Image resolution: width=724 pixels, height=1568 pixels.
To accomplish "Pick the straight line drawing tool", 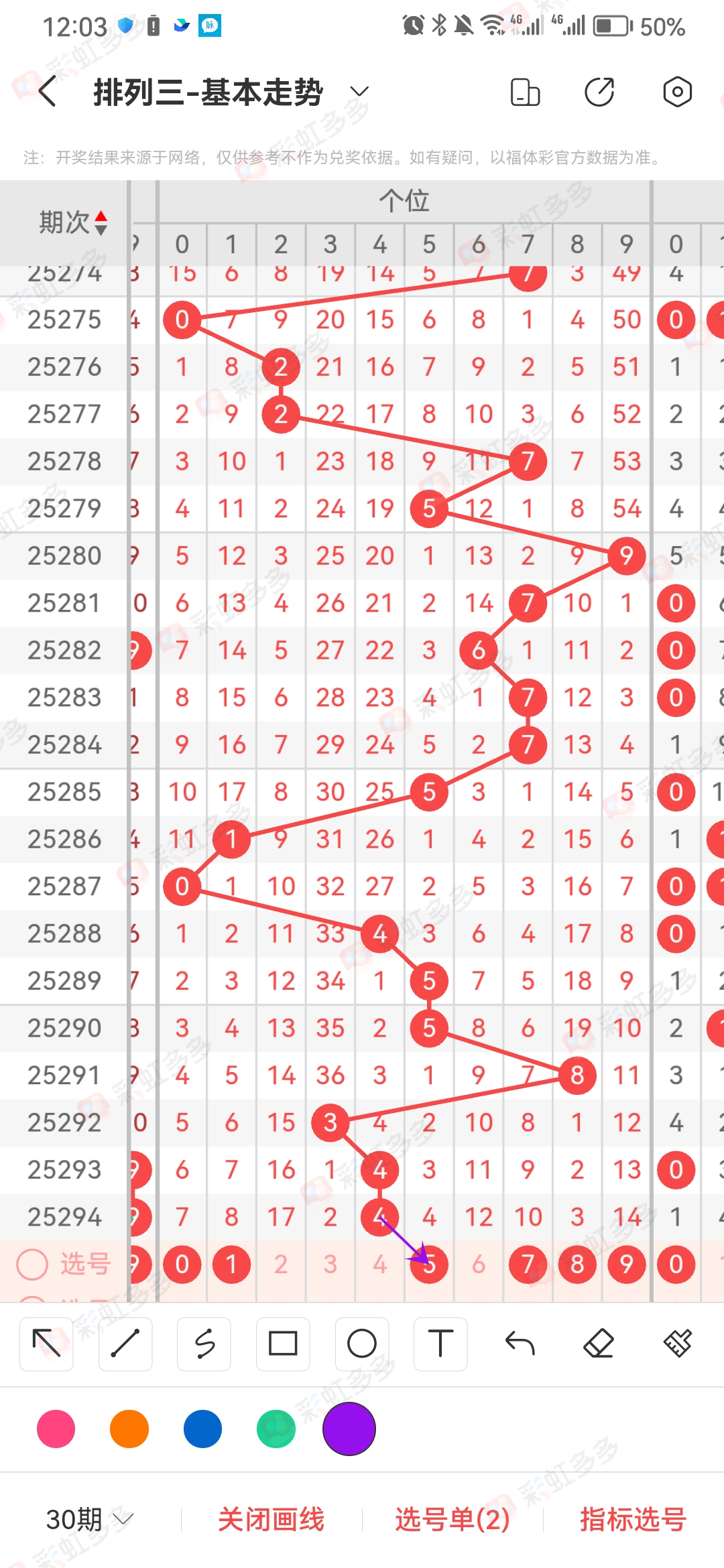I will pyautogui.click(x=125, y=1344).
